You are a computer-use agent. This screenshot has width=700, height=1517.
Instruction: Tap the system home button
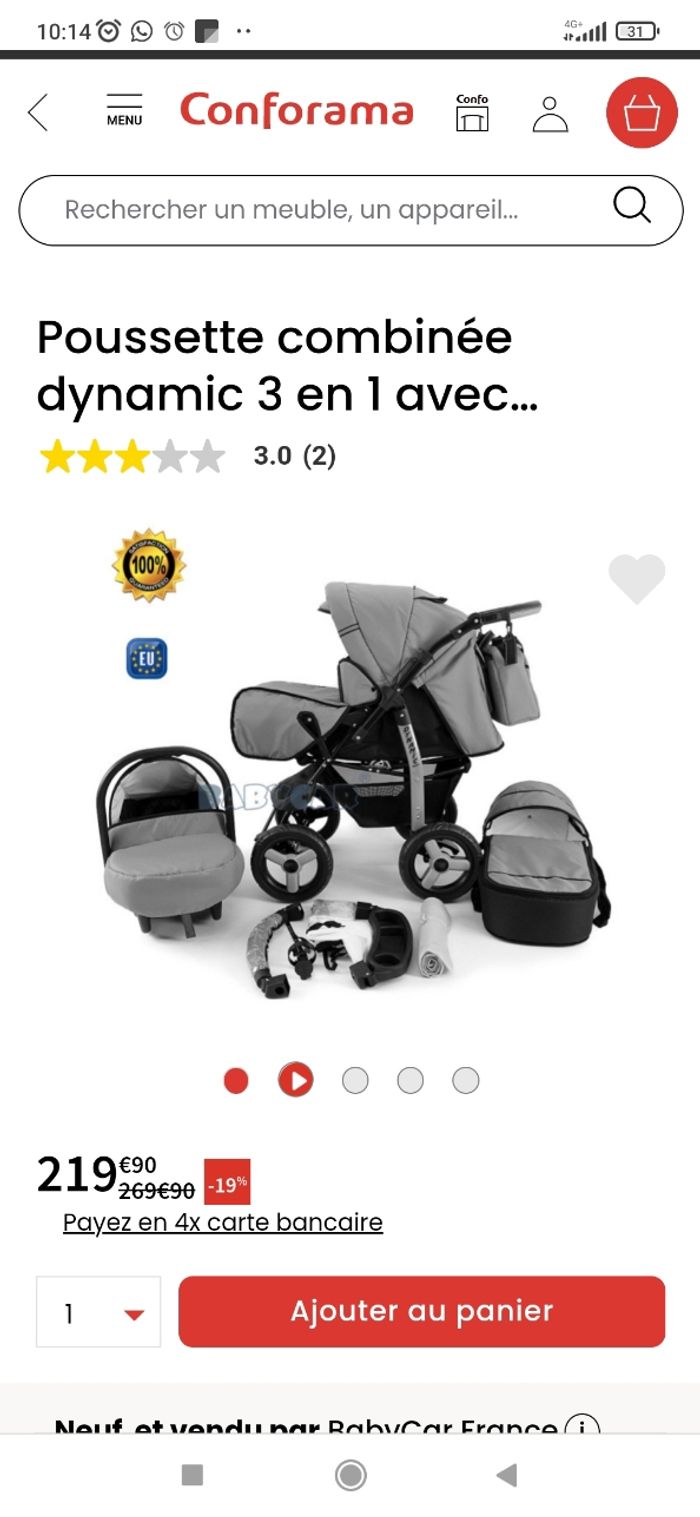pyautogui.click(x=350, y=1475)
